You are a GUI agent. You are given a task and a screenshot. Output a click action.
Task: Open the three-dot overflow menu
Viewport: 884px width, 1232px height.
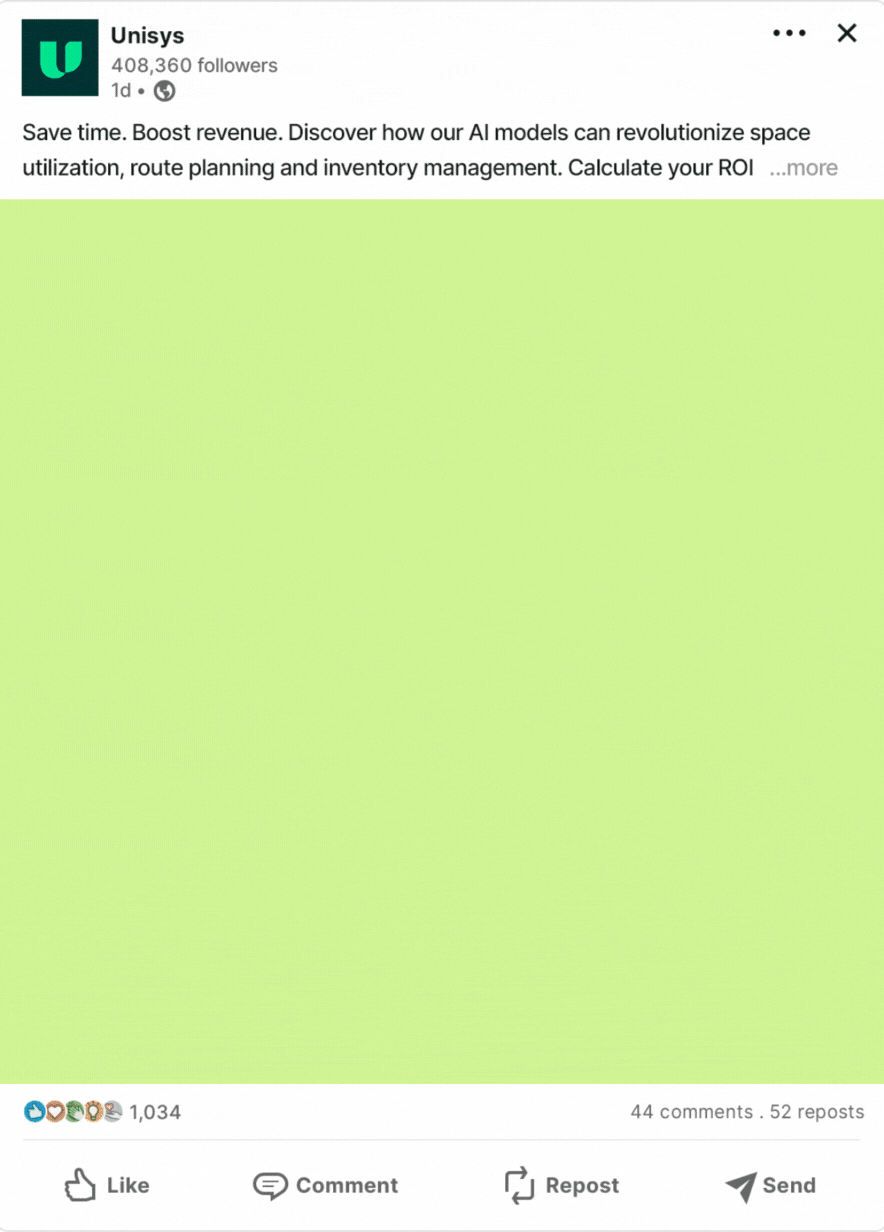coord(789,34)
